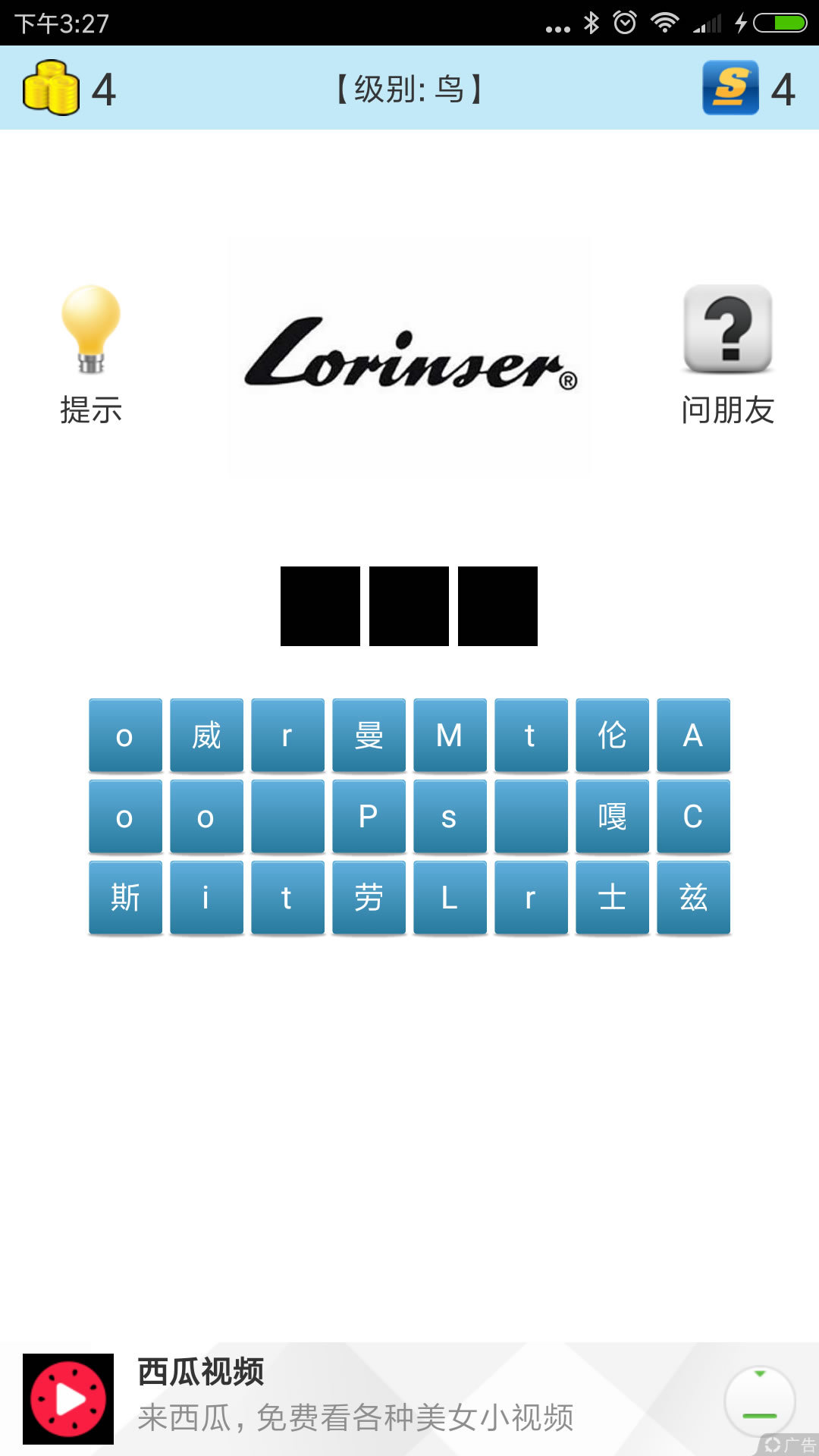819x1456 pixels.
Task: Pick the letter L tile
Action: (450, 897)
